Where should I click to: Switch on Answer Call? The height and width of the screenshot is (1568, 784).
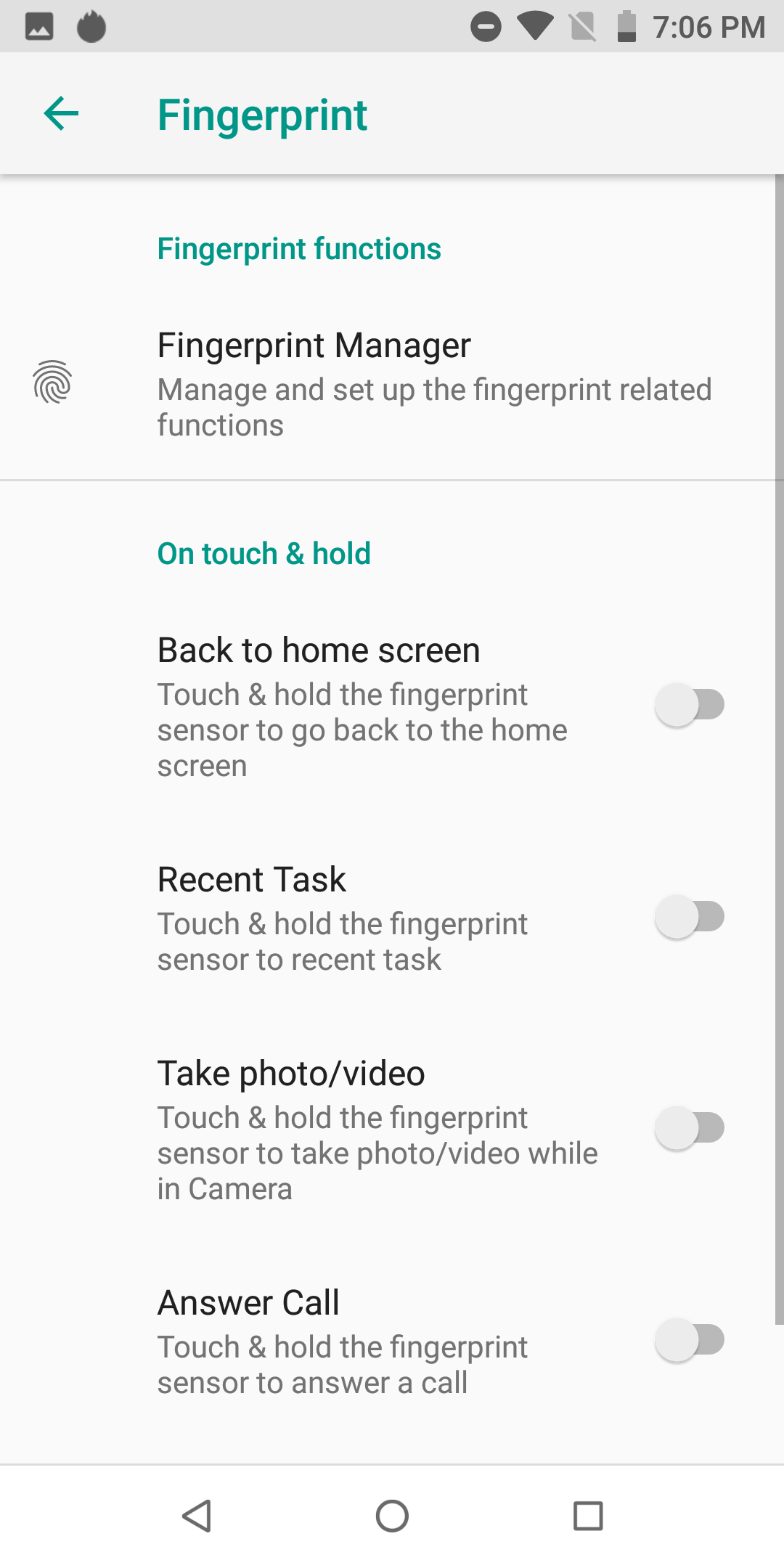pyautogui.click(x=690, y=1339)
